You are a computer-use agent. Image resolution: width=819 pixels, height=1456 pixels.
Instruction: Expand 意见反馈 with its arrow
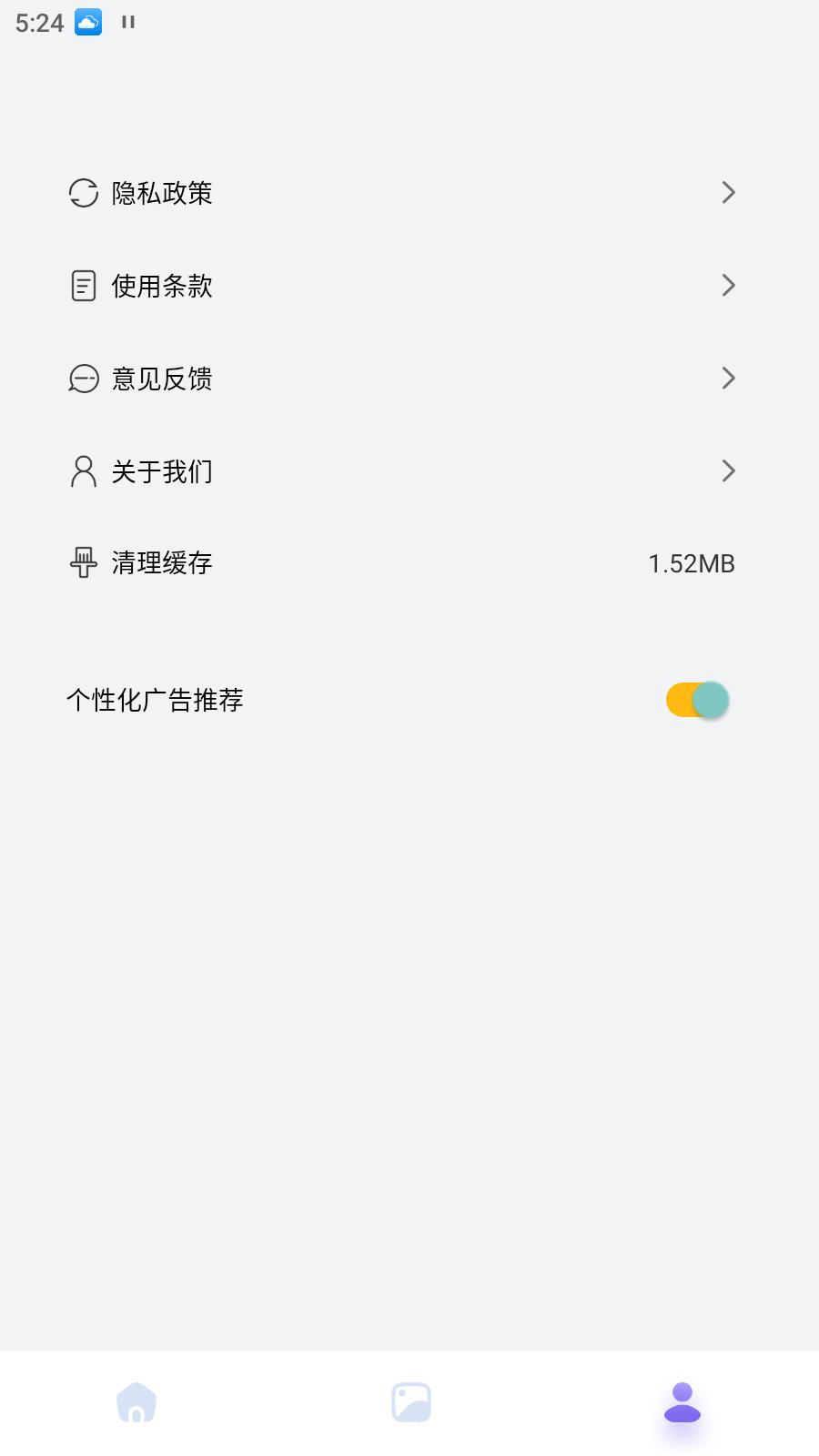pyautogui.click(x=728, y=378)
